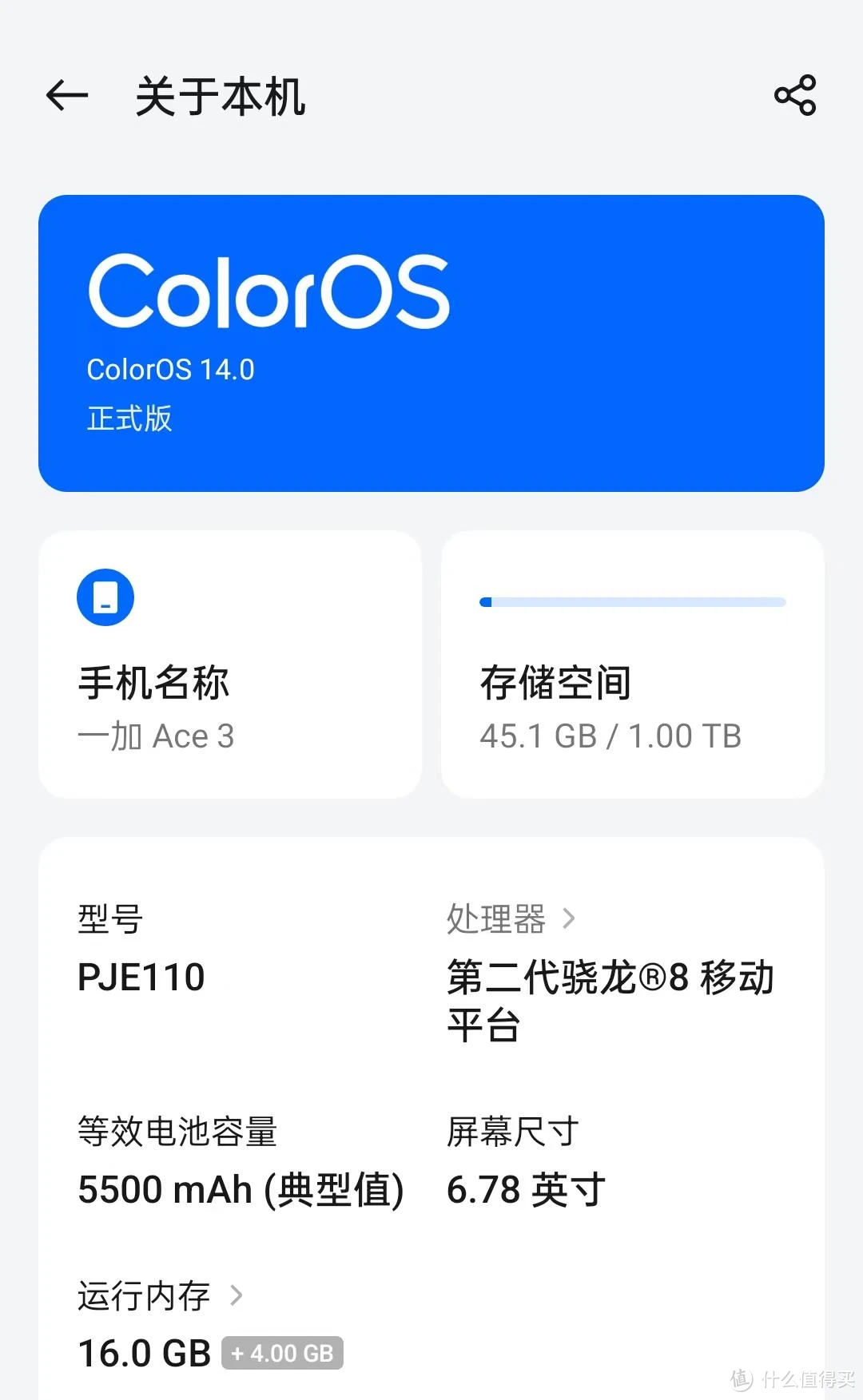Screen dimensions: 863x1400
Task: Select the 存储空间 card
Action: pyautogui.click(x=631, y=663)
